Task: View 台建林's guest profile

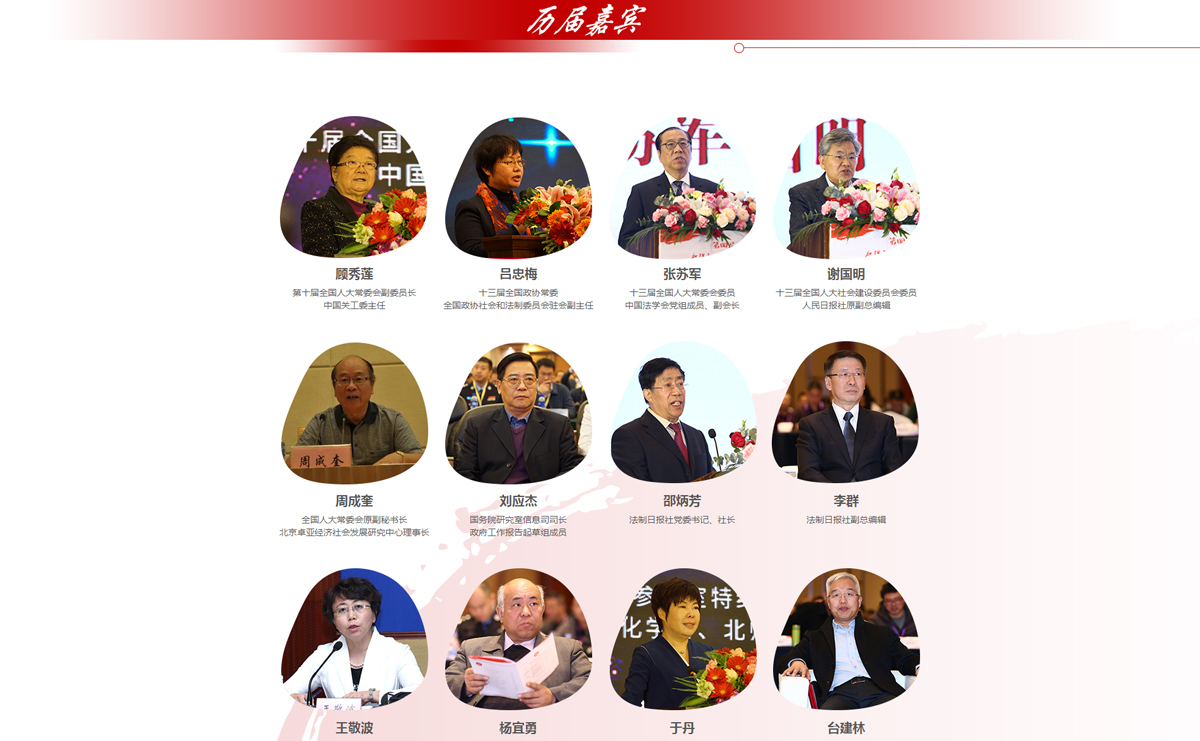Action: click(x=846, y=640)
